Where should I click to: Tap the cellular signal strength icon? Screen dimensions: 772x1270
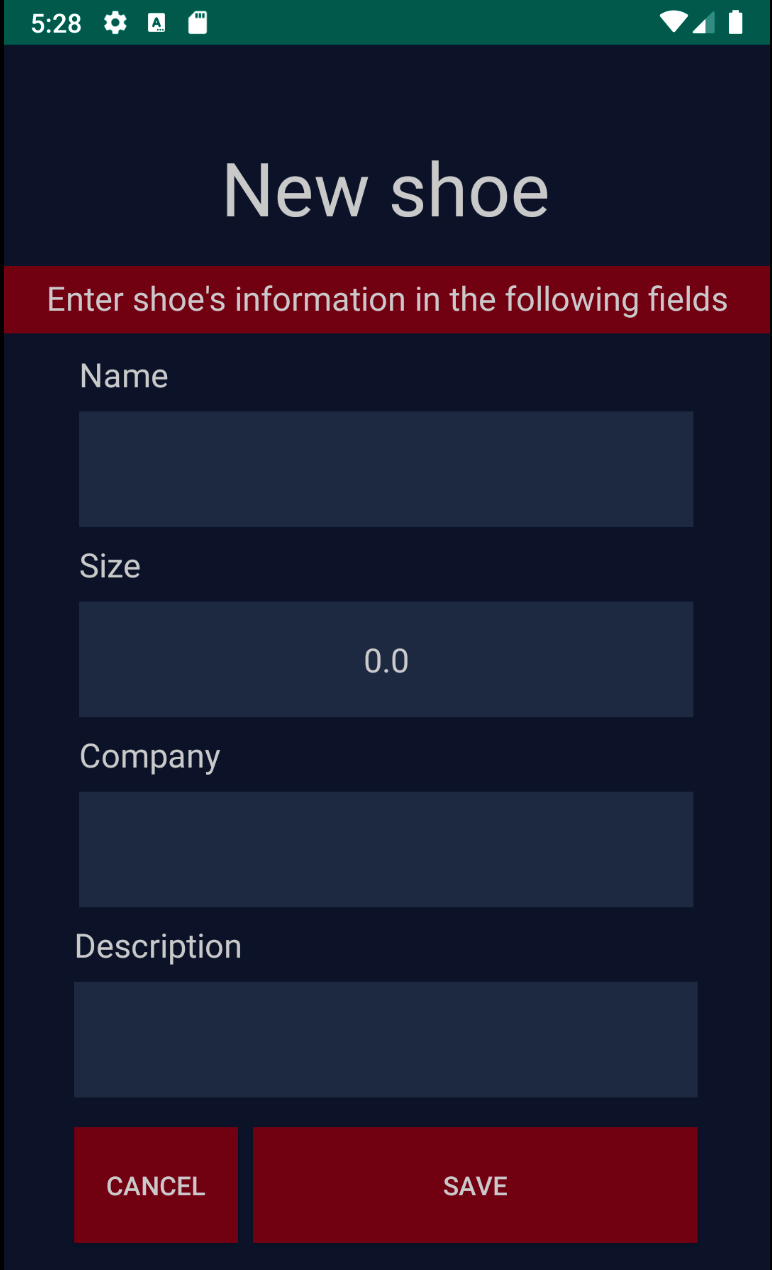coord(706,22)
